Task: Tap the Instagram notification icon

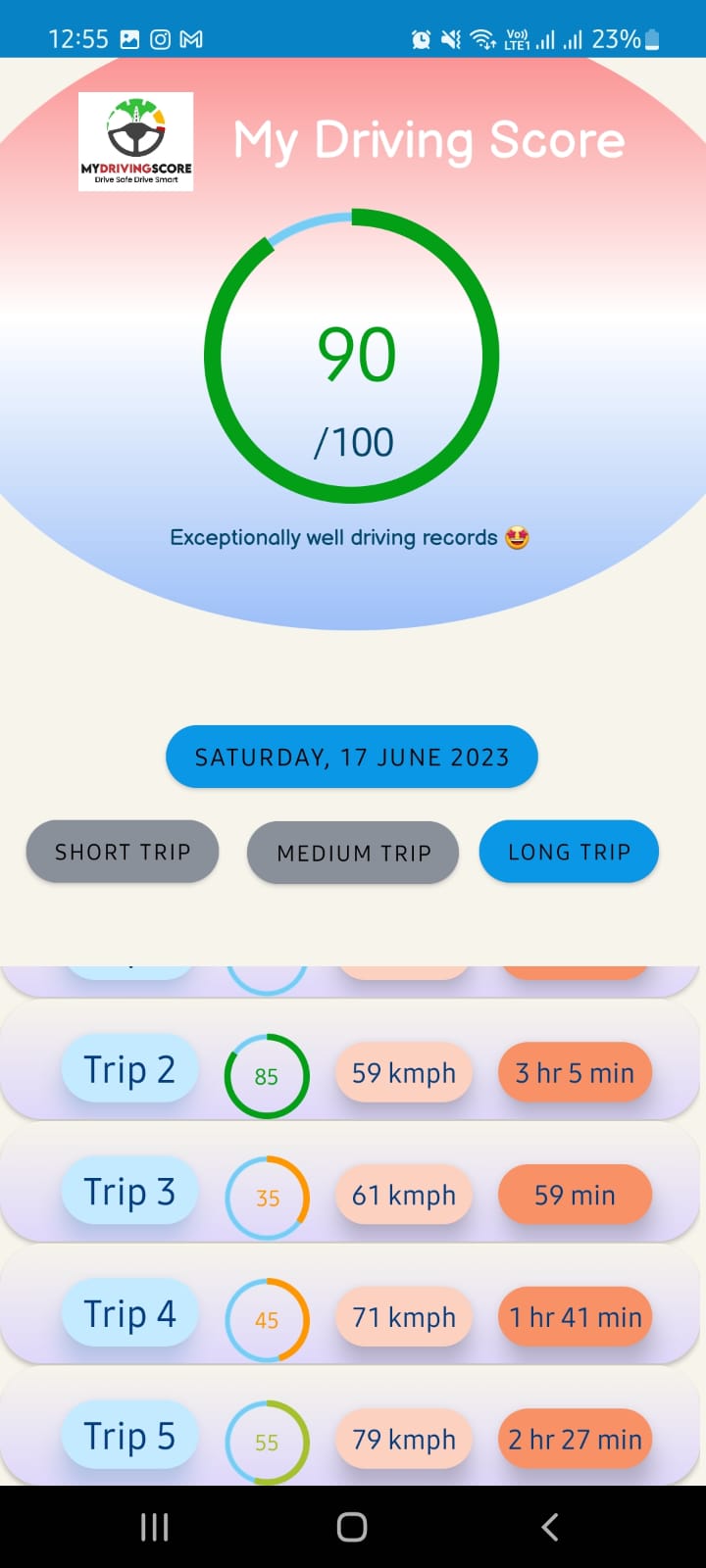Action: pyautogui.click(x=160, y=39)
